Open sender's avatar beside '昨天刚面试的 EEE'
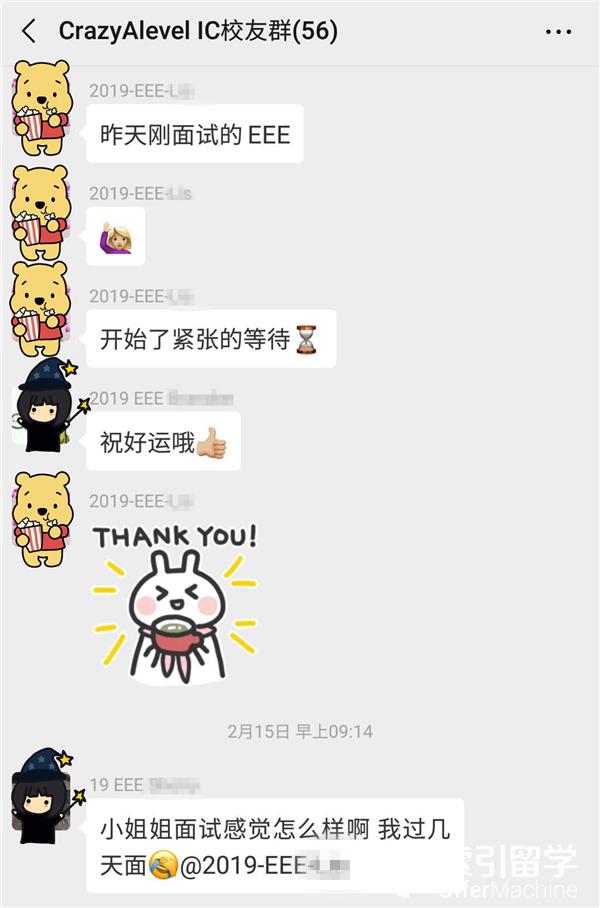Image resolution: width=600 pixels, height=908 pixels. pos(41,108)
